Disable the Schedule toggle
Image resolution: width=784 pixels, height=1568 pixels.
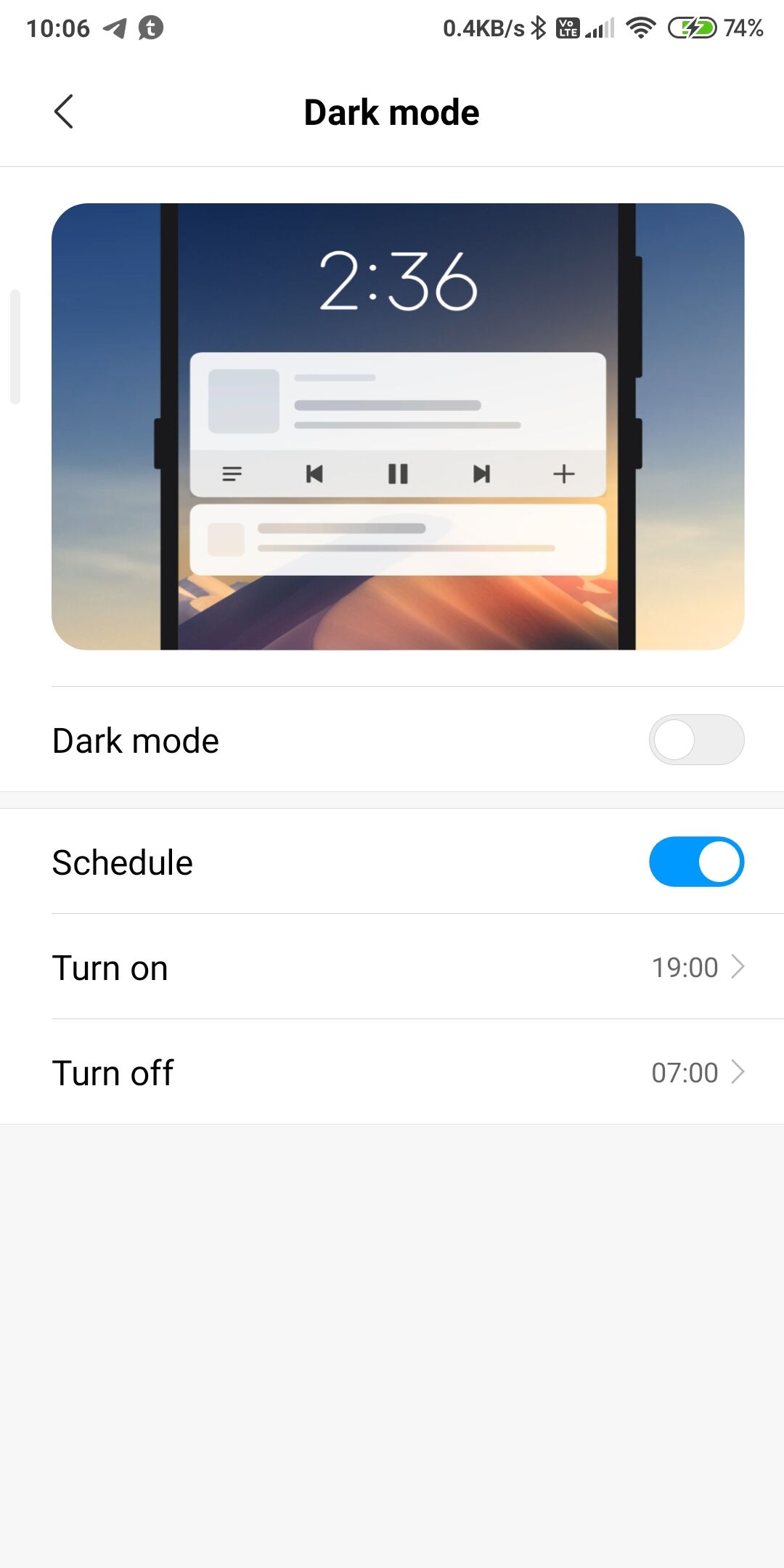pos(696,862)
